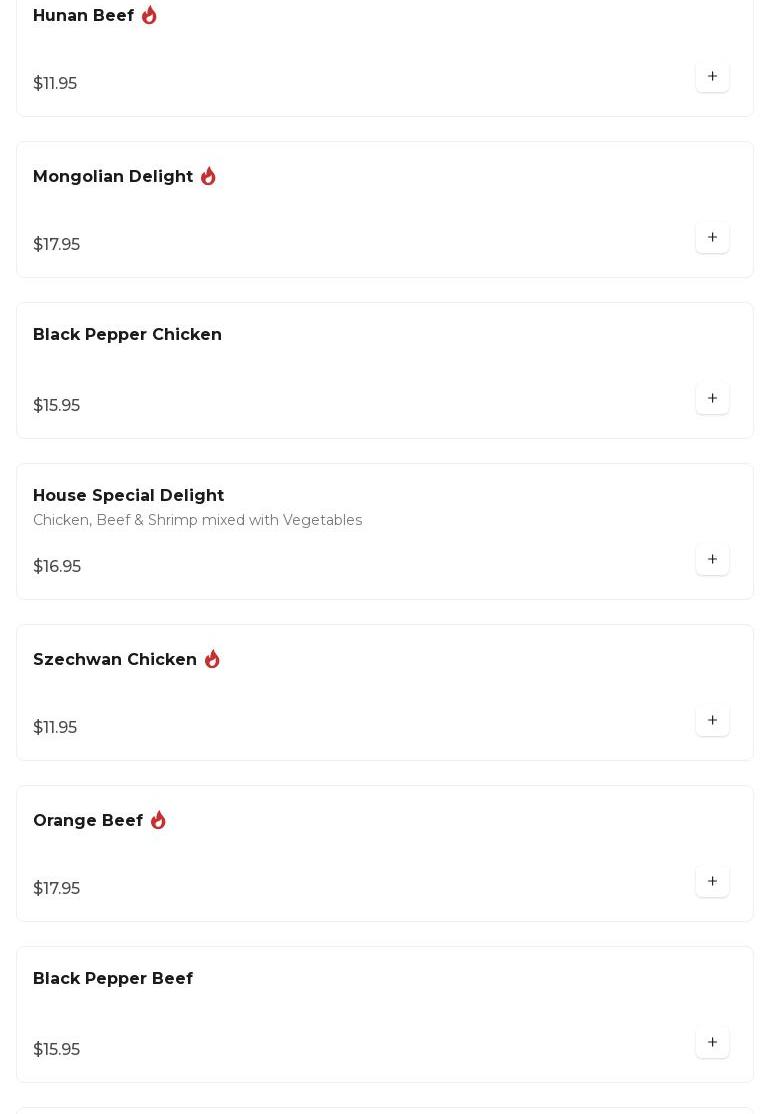View Orange Beef details
This screenshot has width=770, height=1114.
point(88,821)
